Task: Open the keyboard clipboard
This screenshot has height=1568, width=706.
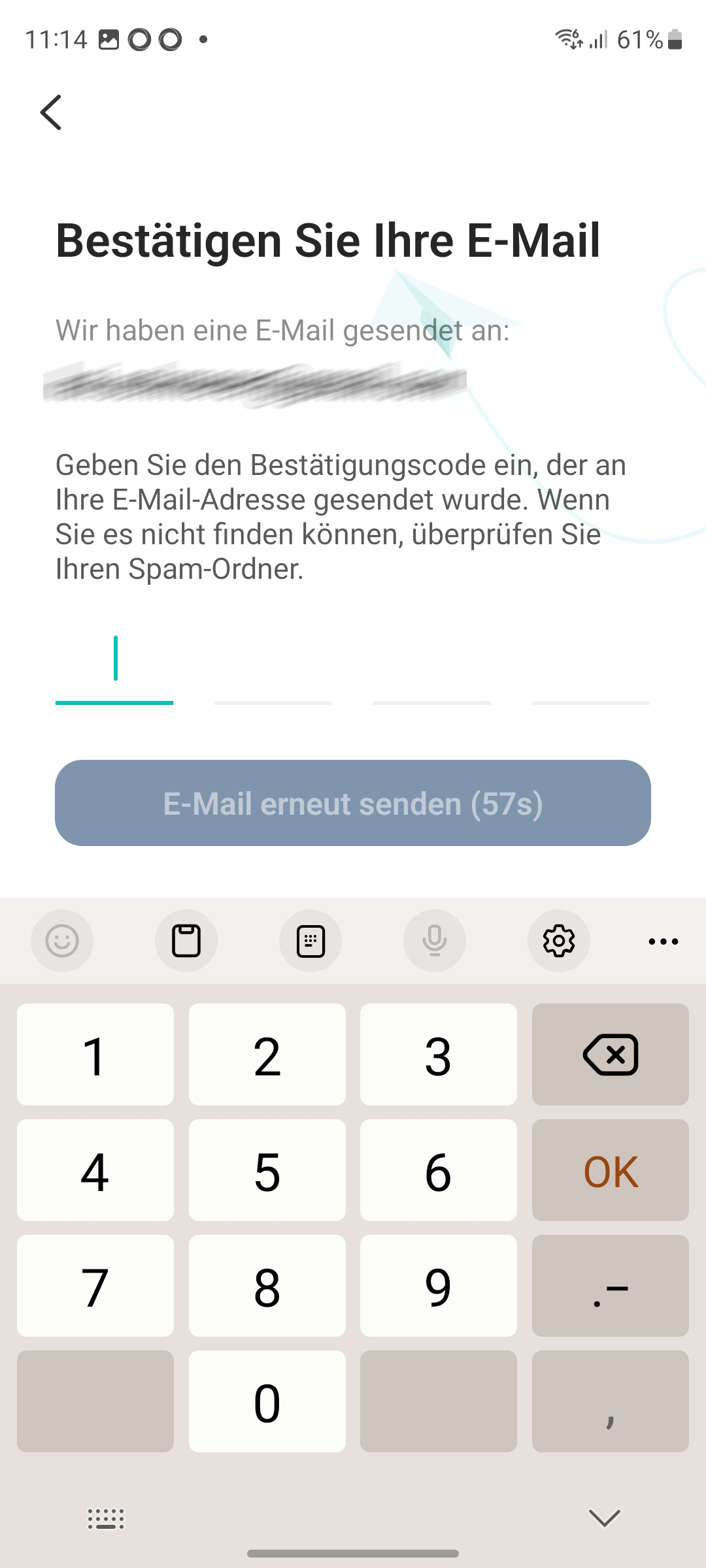Action: tap(186, 941)
